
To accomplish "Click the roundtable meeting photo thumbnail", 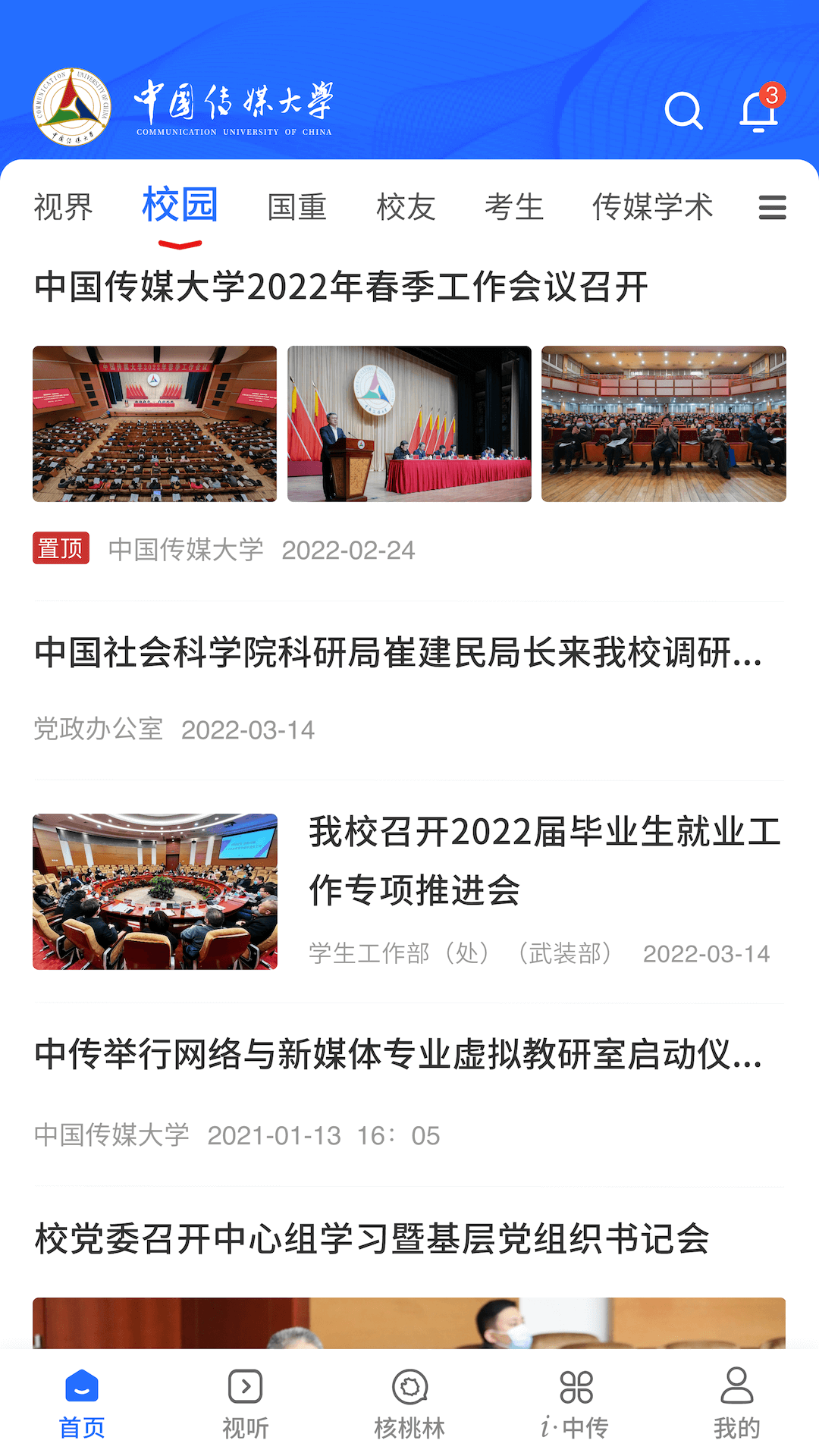I will [155, 891].
